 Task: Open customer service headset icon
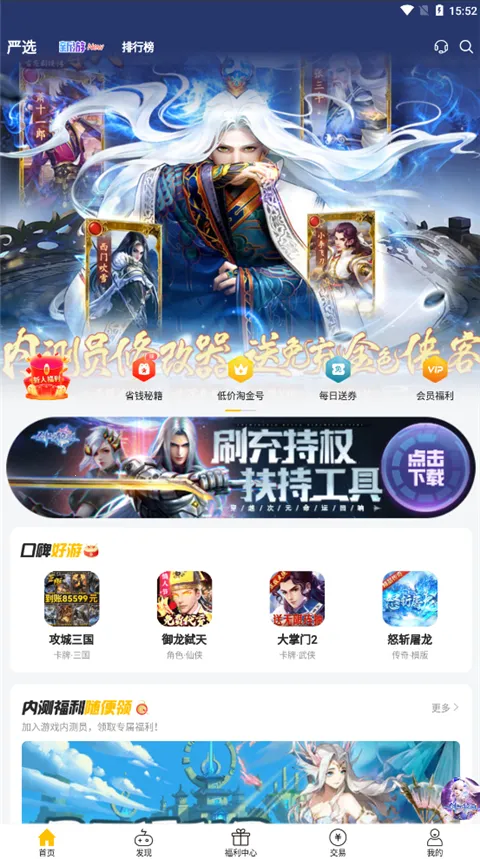[x=441, y=47]
